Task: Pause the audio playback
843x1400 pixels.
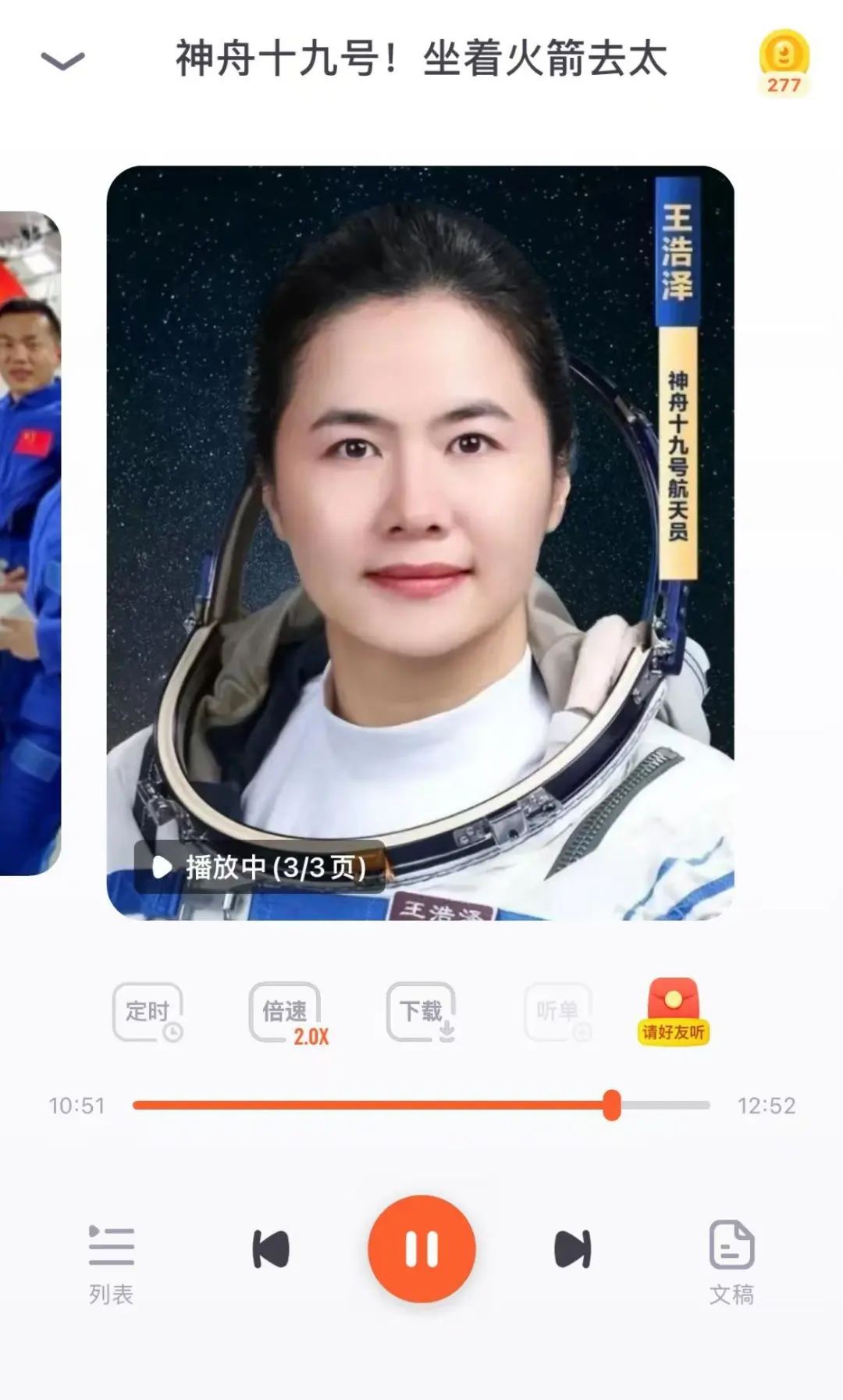Action: [421, 1249]
